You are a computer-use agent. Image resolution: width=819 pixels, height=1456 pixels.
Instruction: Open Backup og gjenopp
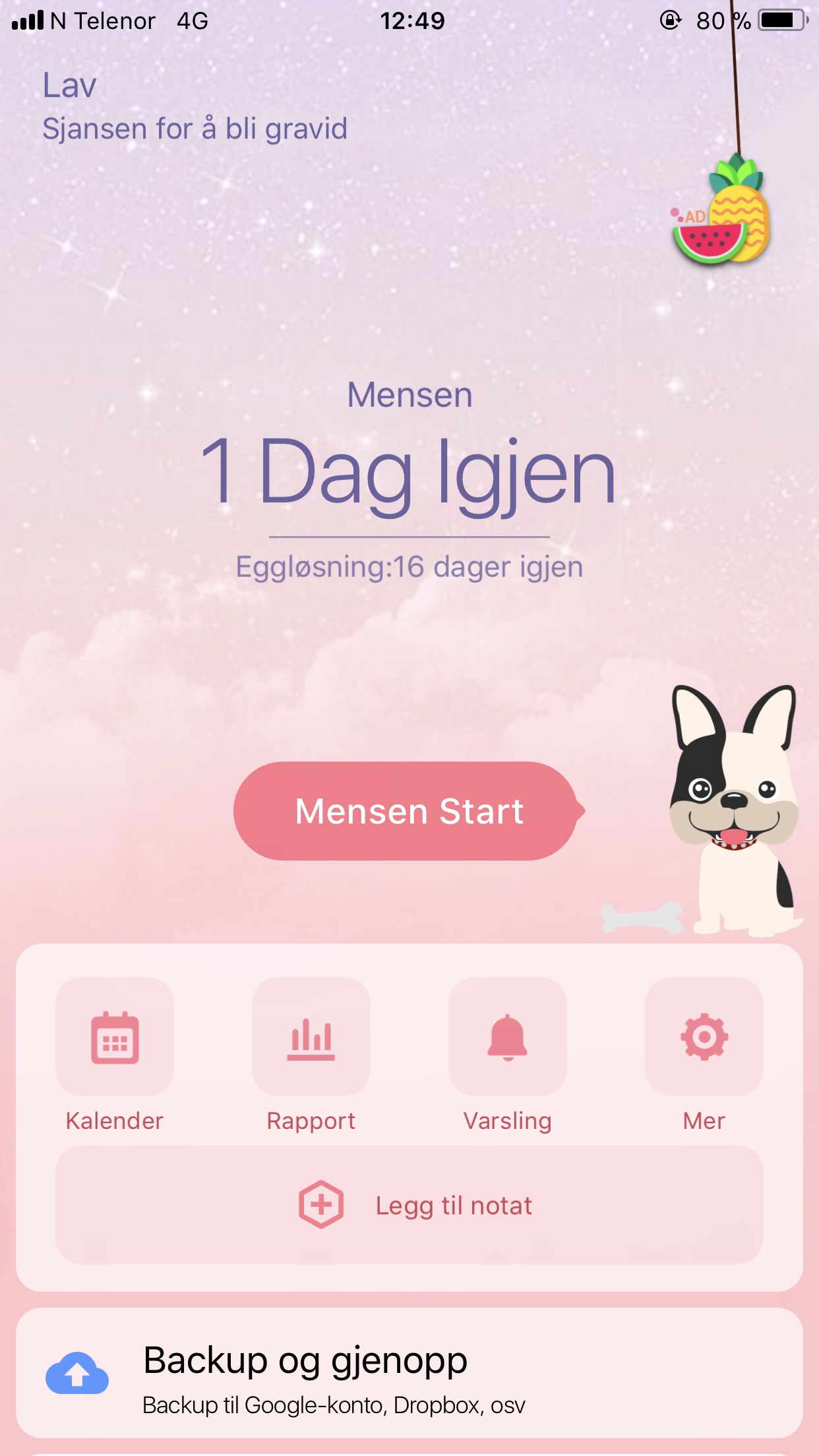pyautogui.click(x=409, y=1374)
